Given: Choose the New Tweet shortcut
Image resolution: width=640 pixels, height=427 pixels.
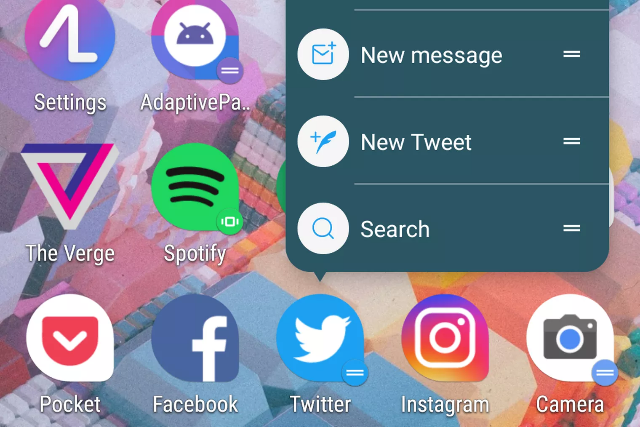Looking at the screenshot, I should click(416, 142).
